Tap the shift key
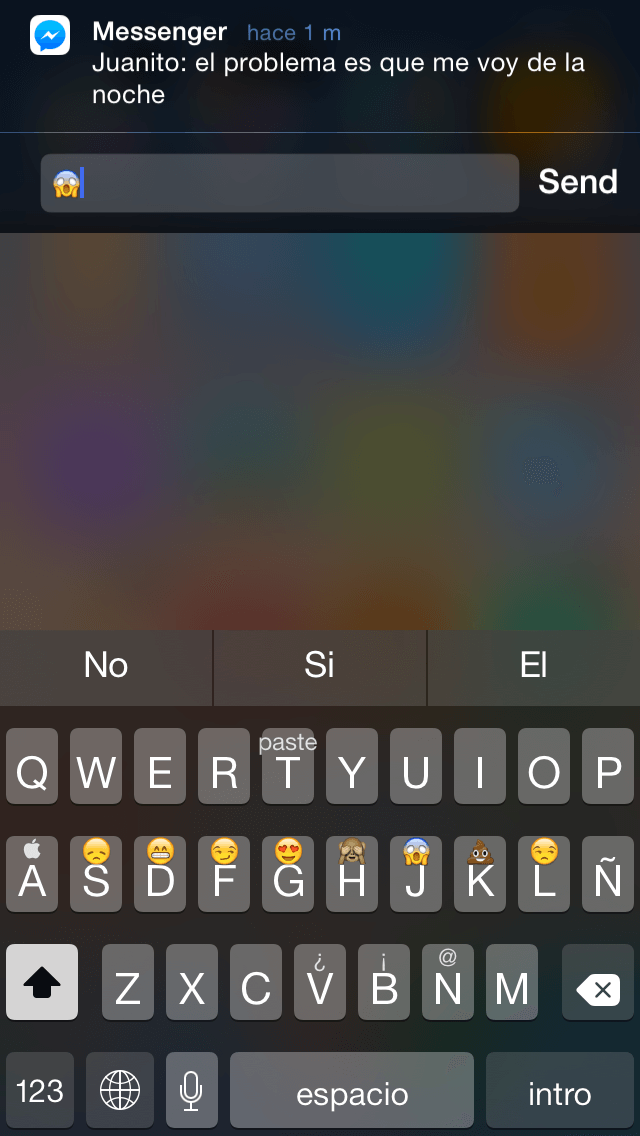This screenshot has width=640, height=1136. (x=42, y=982)
